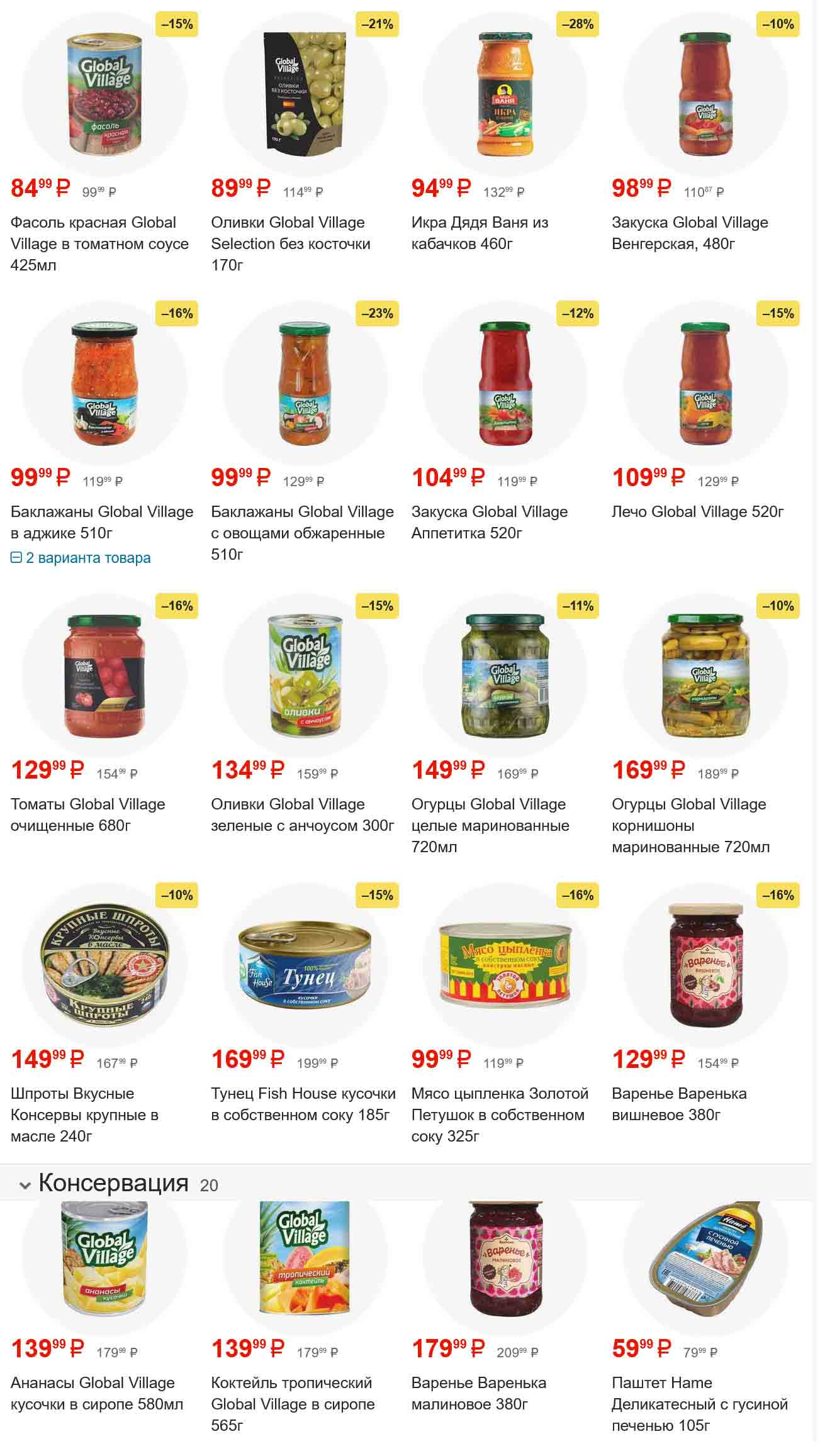The height and width of the screenshot is (1456, 825).
Task: Open the Баклажаны с овощами обжаренные product
Action: tap(301, 532)
